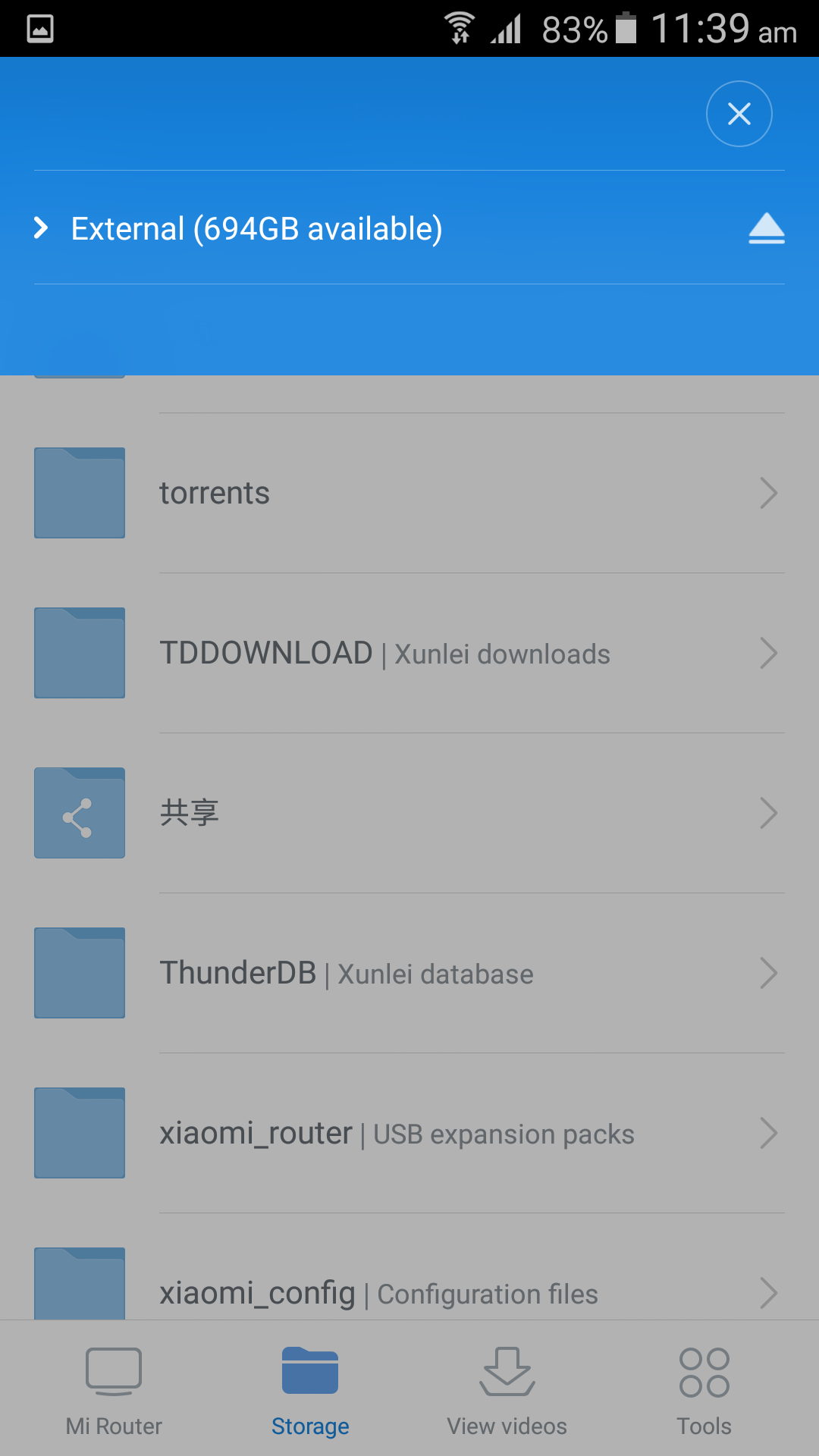
Task: Open the ThunderDB Xunlei database folder
Action: [409, 973]
